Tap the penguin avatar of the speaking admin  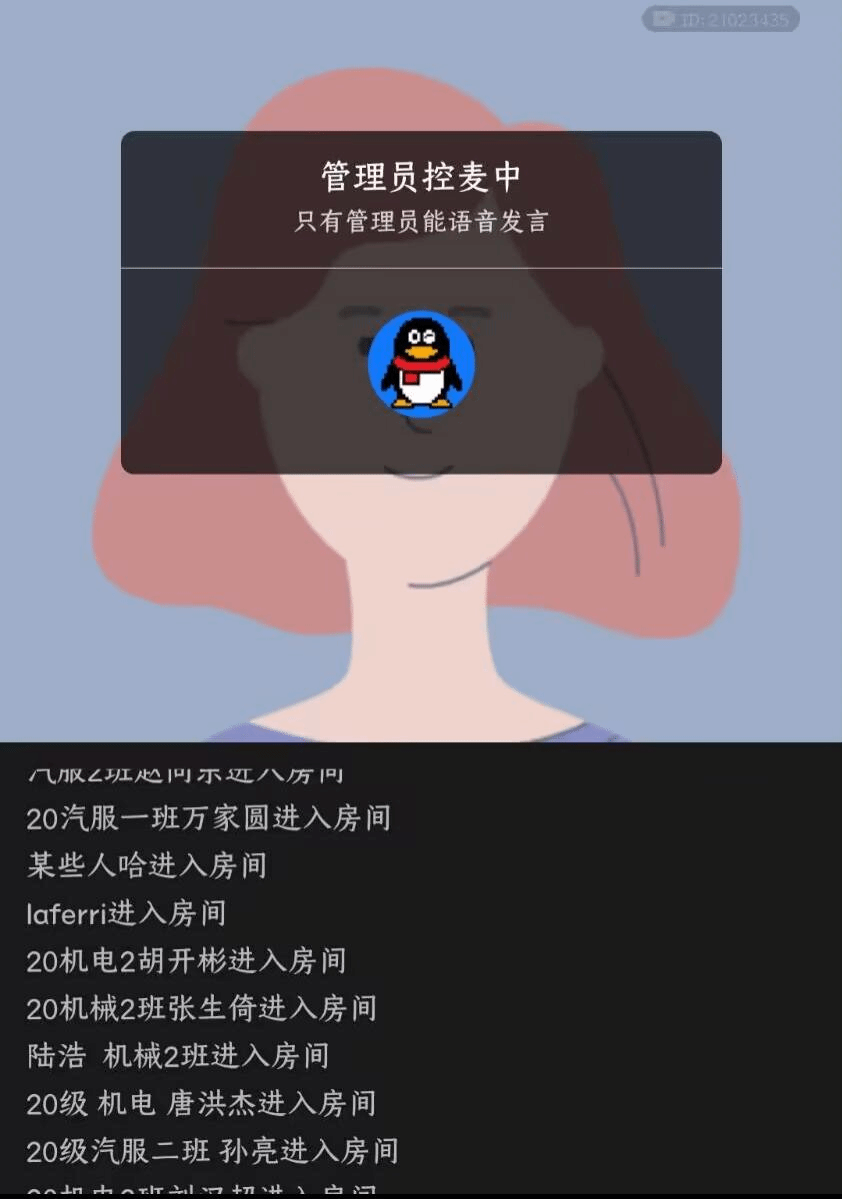421,362
